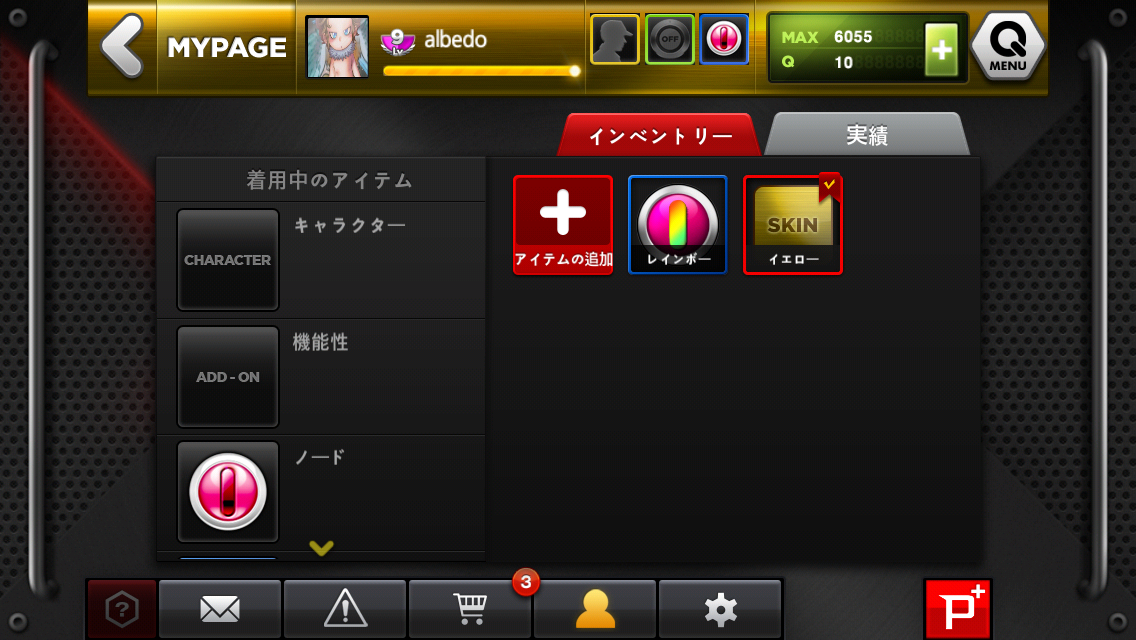The height and width of the screenshot is (640, 1136).
Task: Open the ADD-ON equipped slot
Action: (228, 377)
